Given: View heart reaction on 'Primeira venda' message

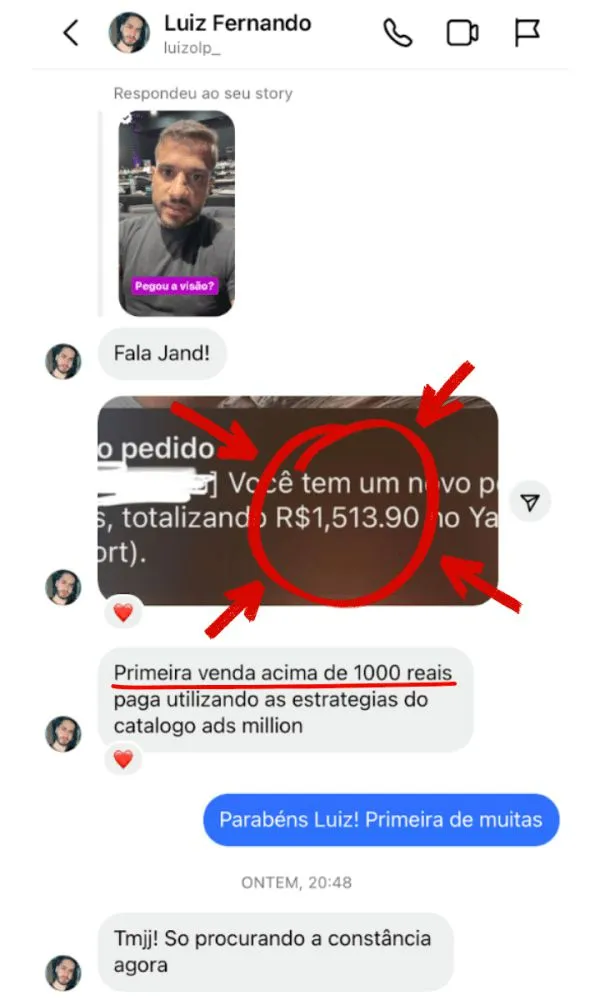Looking at the screenshot, I should 123,760.
